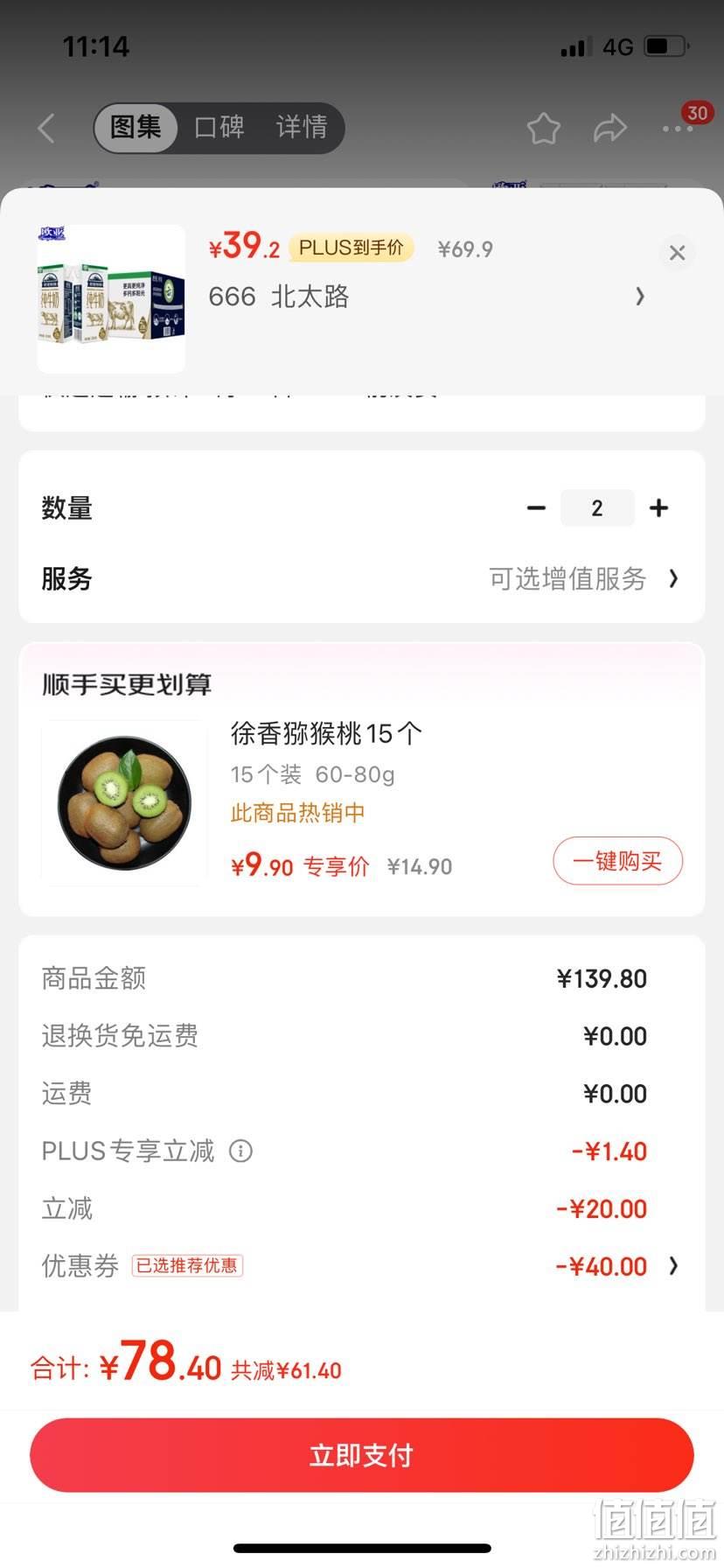
Task: Go back with the top-left arrow
Action: pyautogui.click(x=46, y=129)
